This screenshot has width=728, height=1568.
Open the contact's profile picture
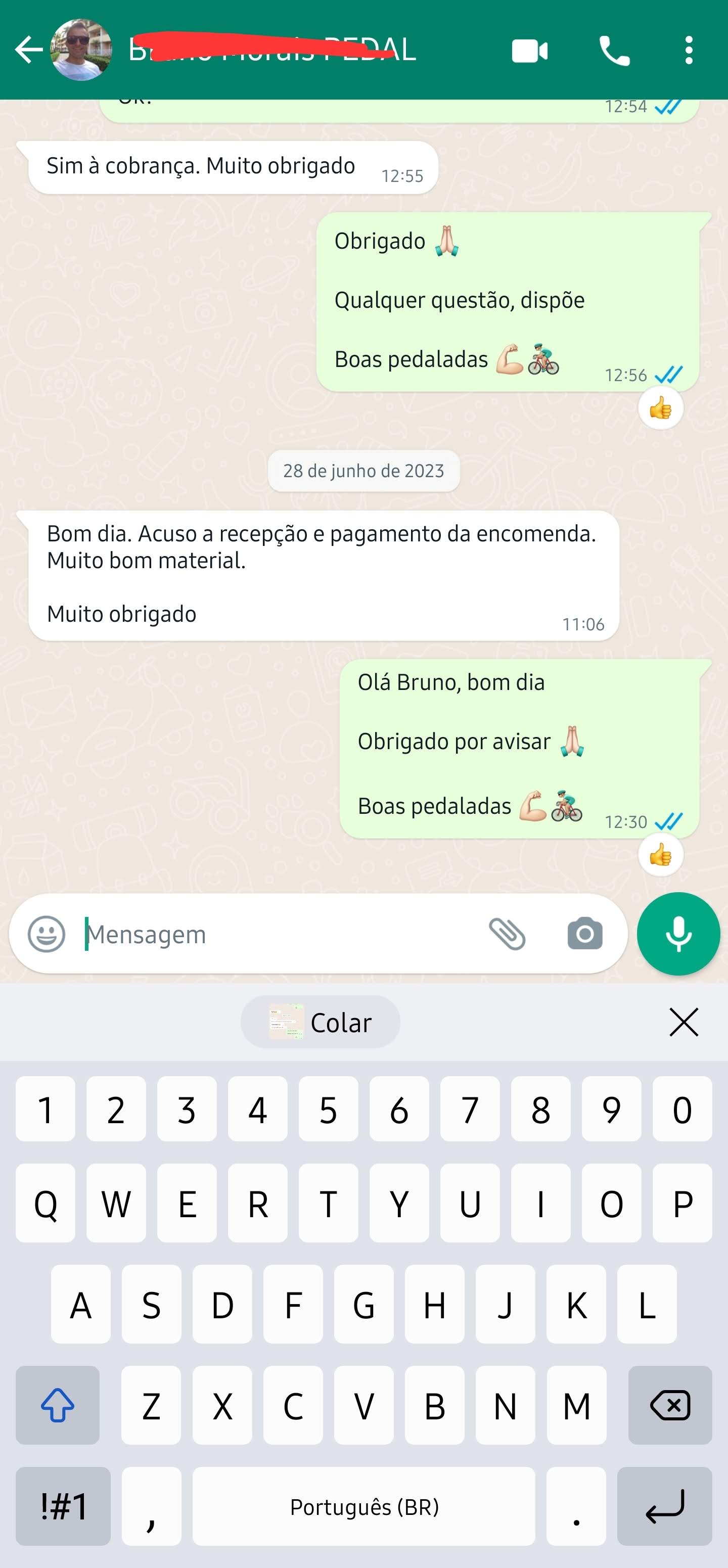[81, 50]
